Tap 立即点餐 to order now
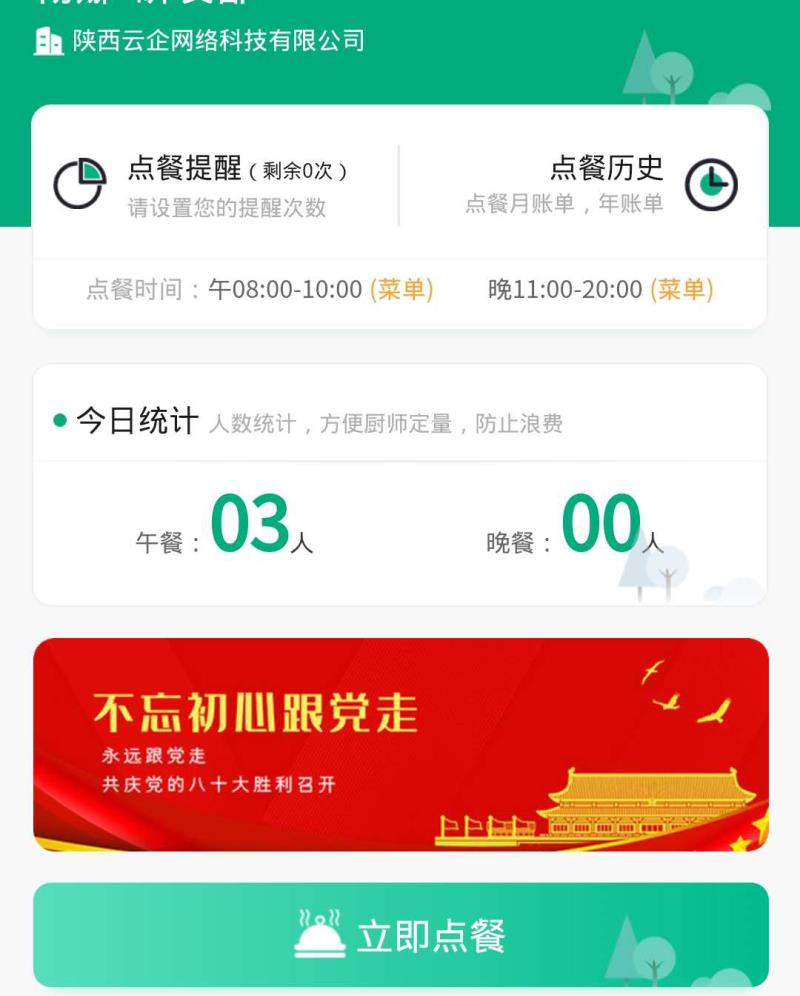Viewport: 800px width, 996px height. 400,935
